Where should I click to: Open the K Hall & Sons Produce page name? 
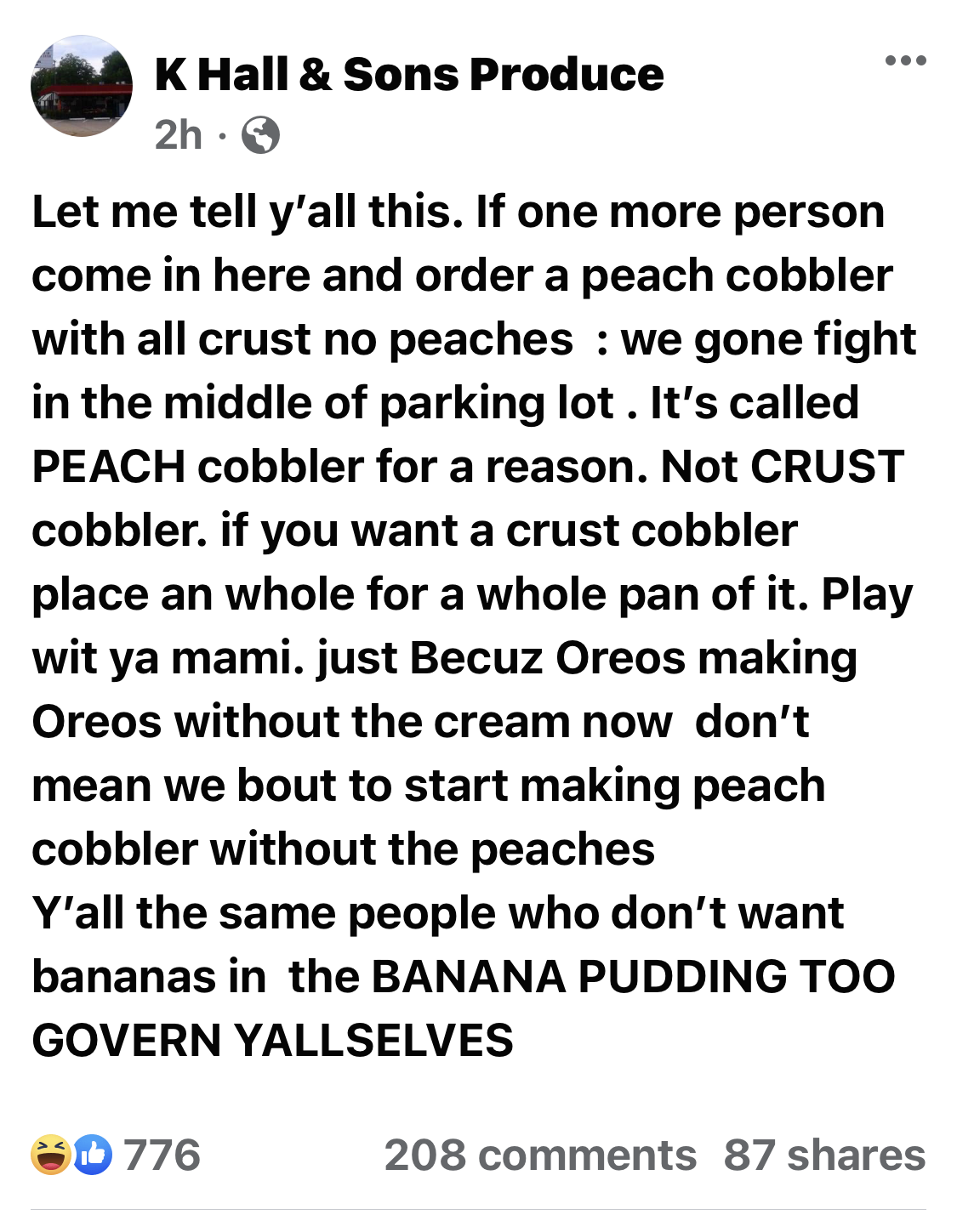pos(408,75)
